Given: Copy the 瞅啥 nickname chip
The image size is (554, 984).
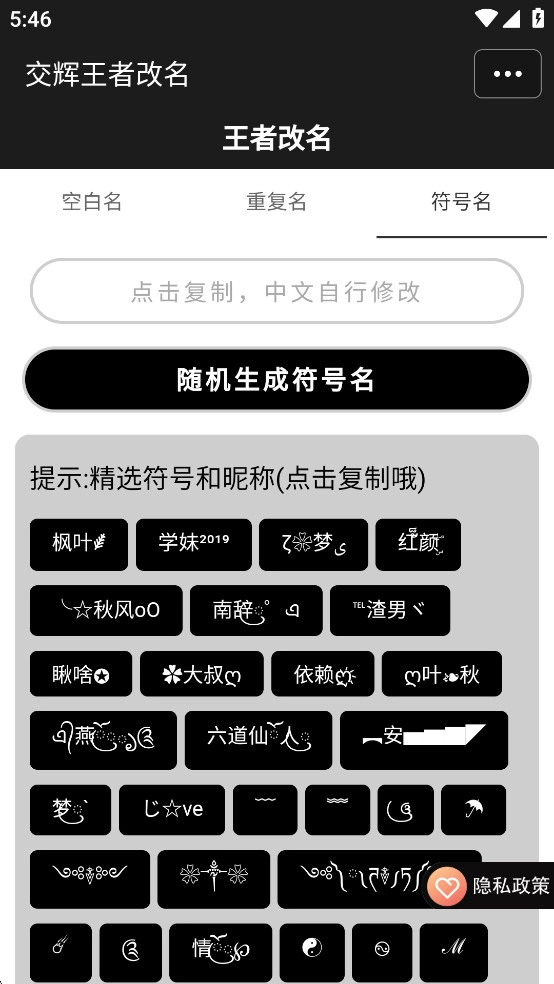Looking at the screenshot, I should [x=81, y=674].
